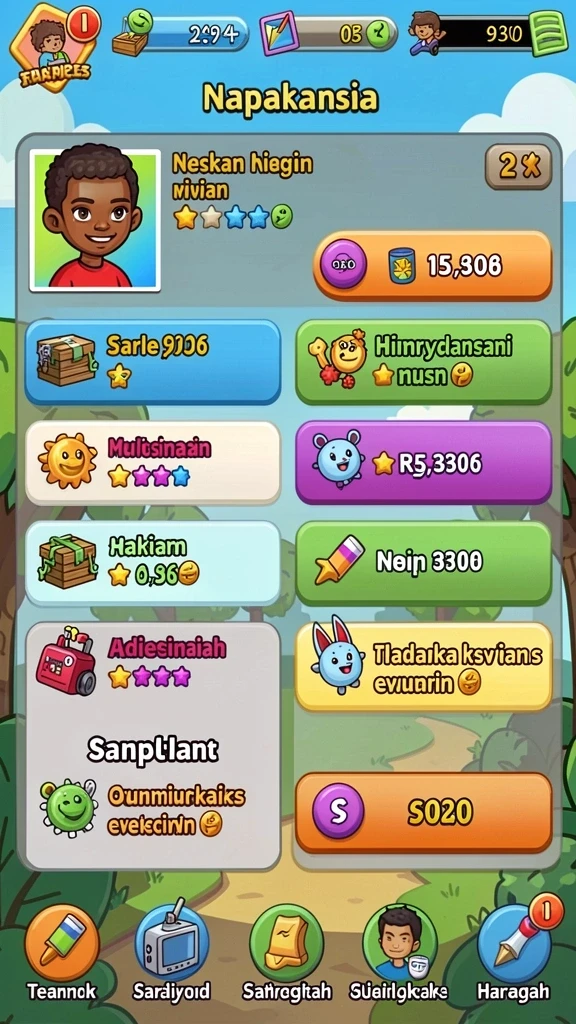The height and width of the screenshot is (1024, 576).
Task: Open the green list icon beside 930
Action: [549, 35]
